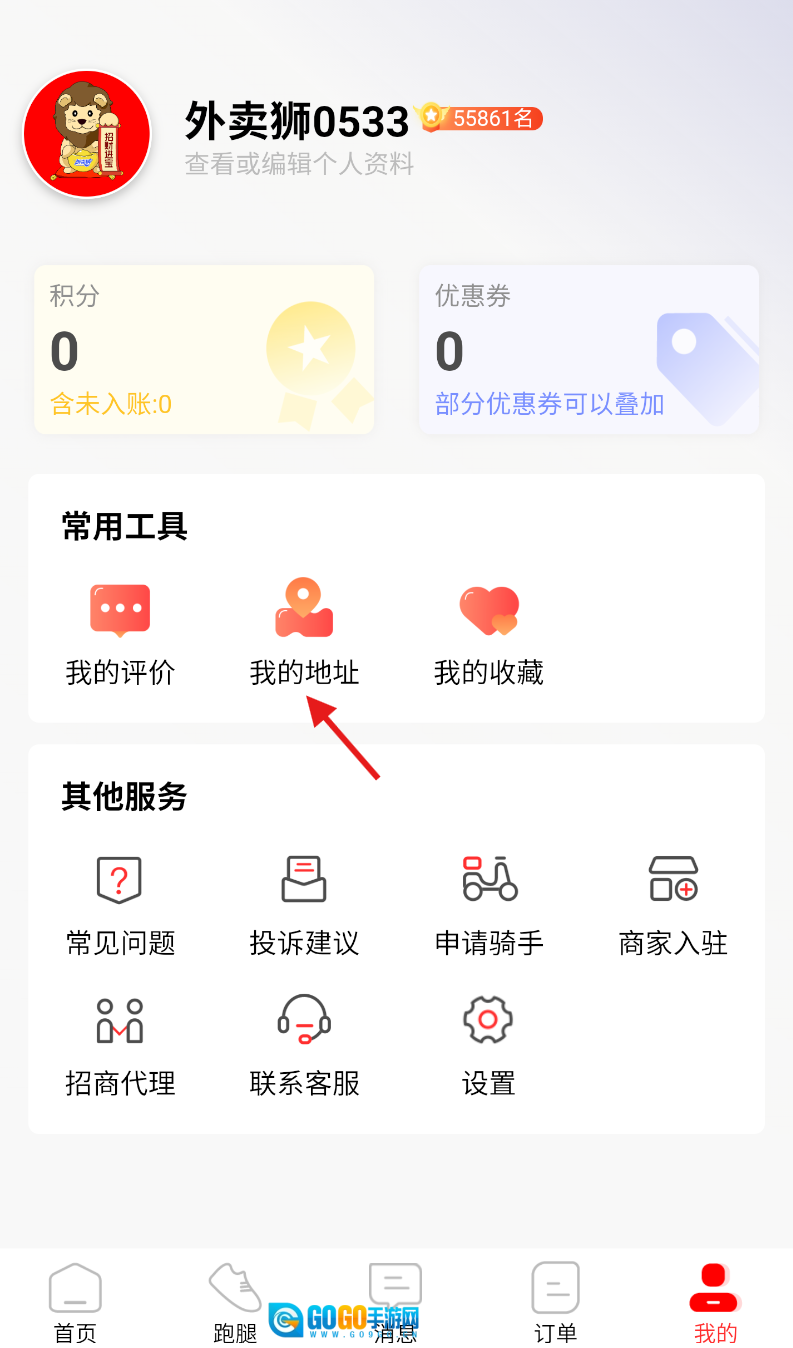Image resolution: width=793 pixels, height=1348 pixels.
Task: View or edit 外卖狮0533 profile info
Action: tap(299, 163)
